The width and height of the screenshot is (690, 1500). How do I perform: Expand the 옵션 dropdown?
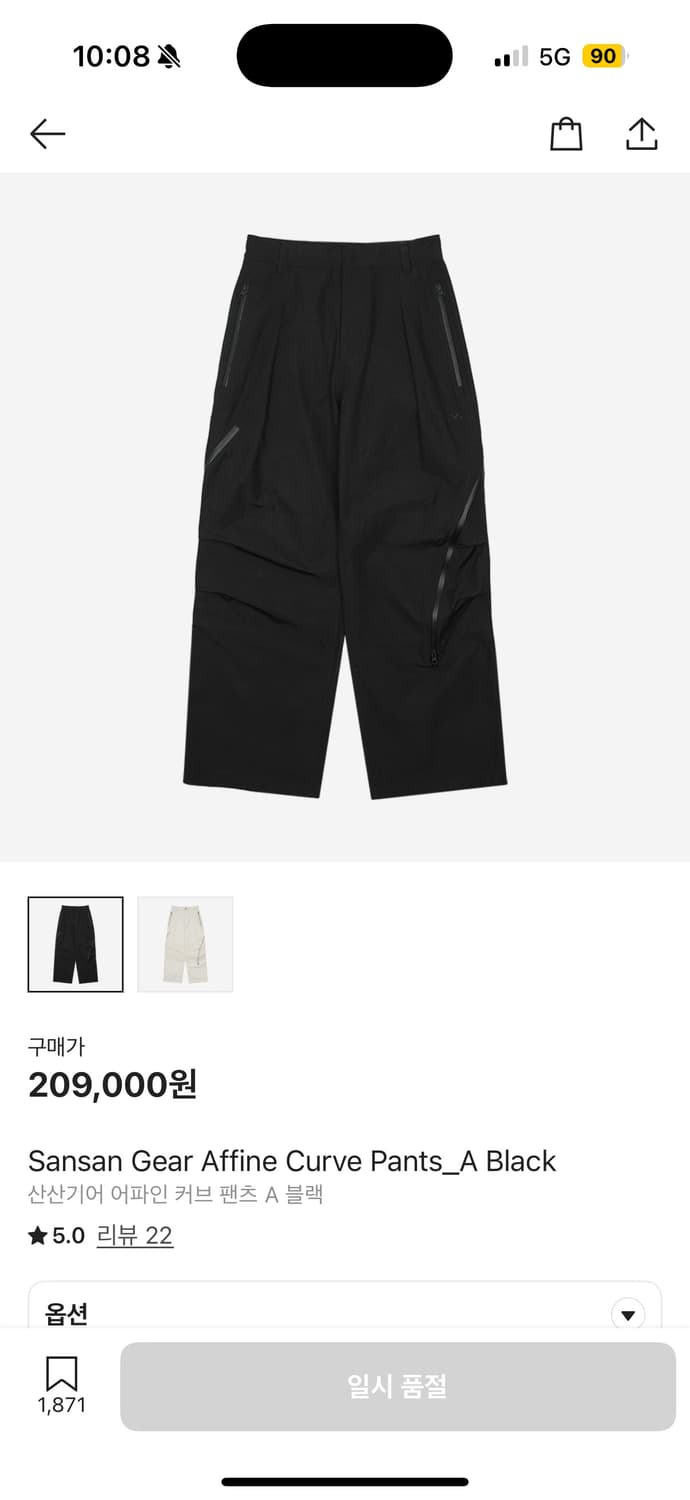pos(627,1314)
